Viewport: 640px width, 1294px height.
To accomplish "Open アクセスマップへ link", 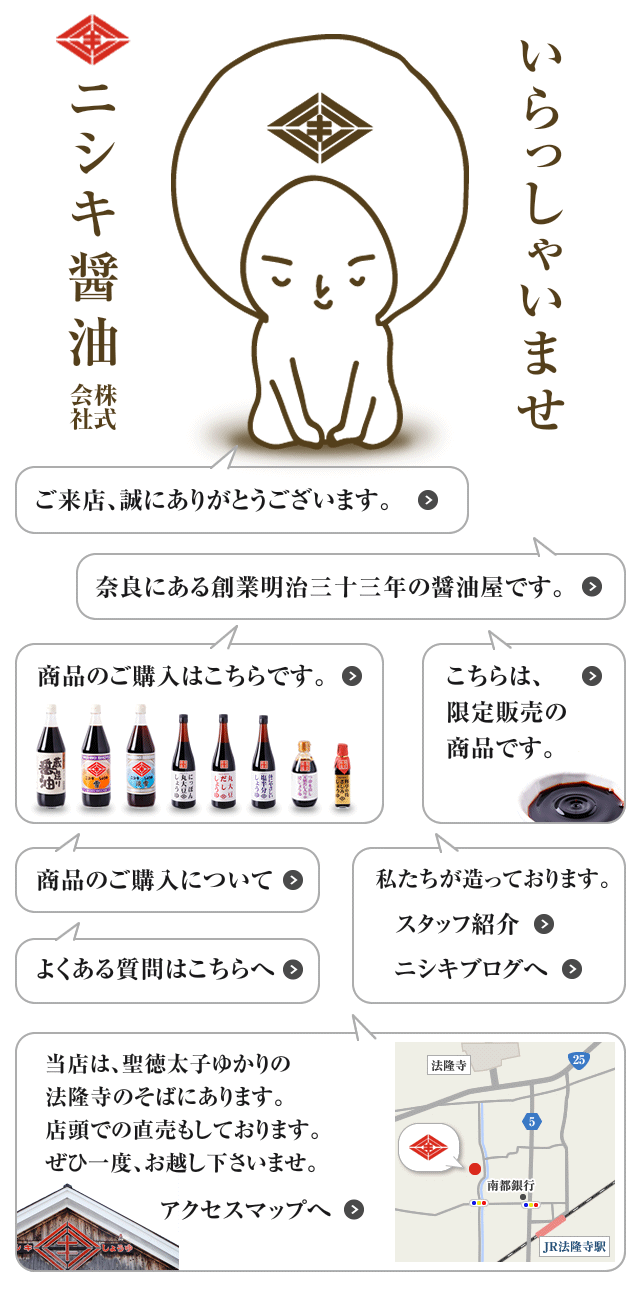I will [261, 1210].
